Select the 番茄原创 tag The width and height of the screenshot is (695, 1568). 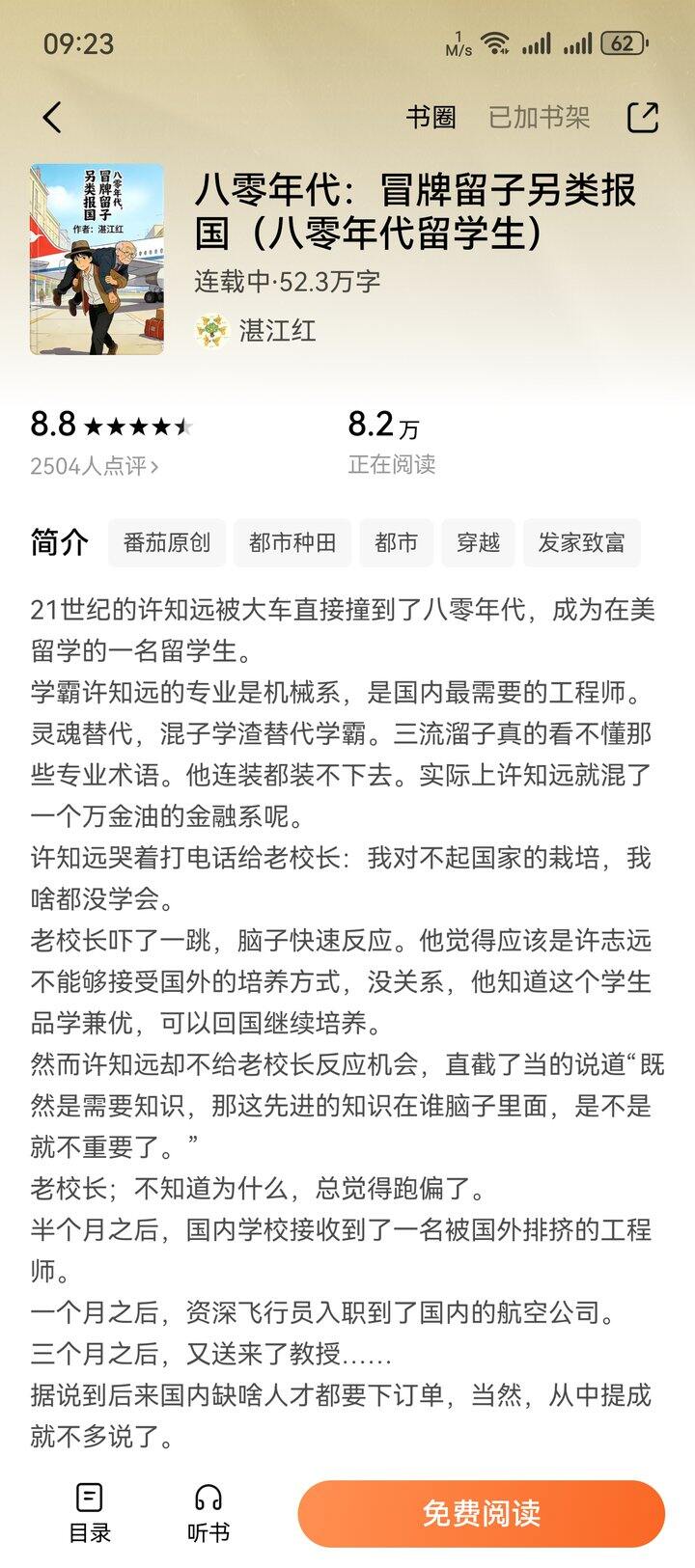pyautogui.click(x=167, y=542)
